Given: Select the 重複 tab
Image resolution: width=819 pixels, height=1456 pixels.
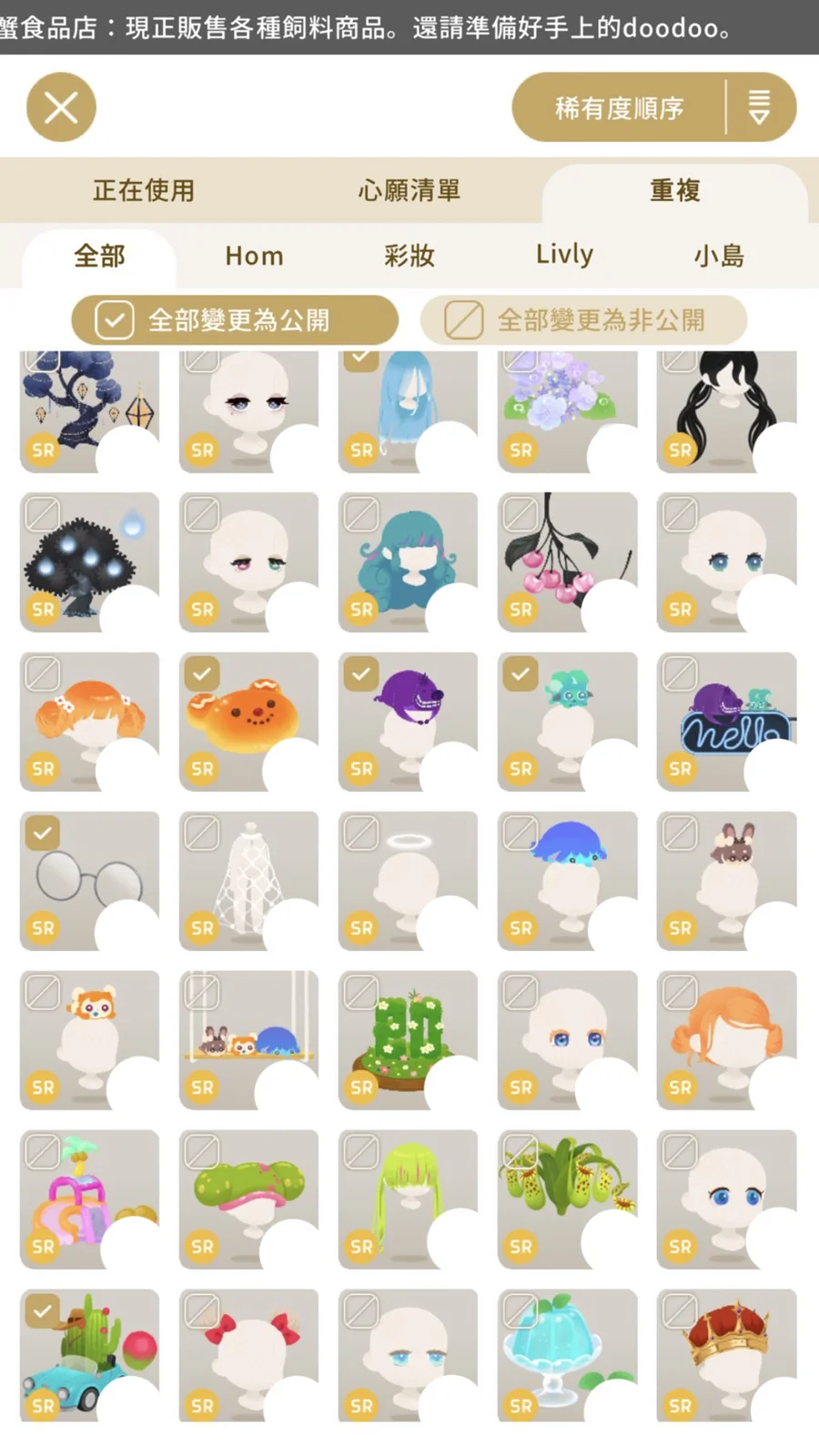Looking at the screenshot, I should pos(674,190).
